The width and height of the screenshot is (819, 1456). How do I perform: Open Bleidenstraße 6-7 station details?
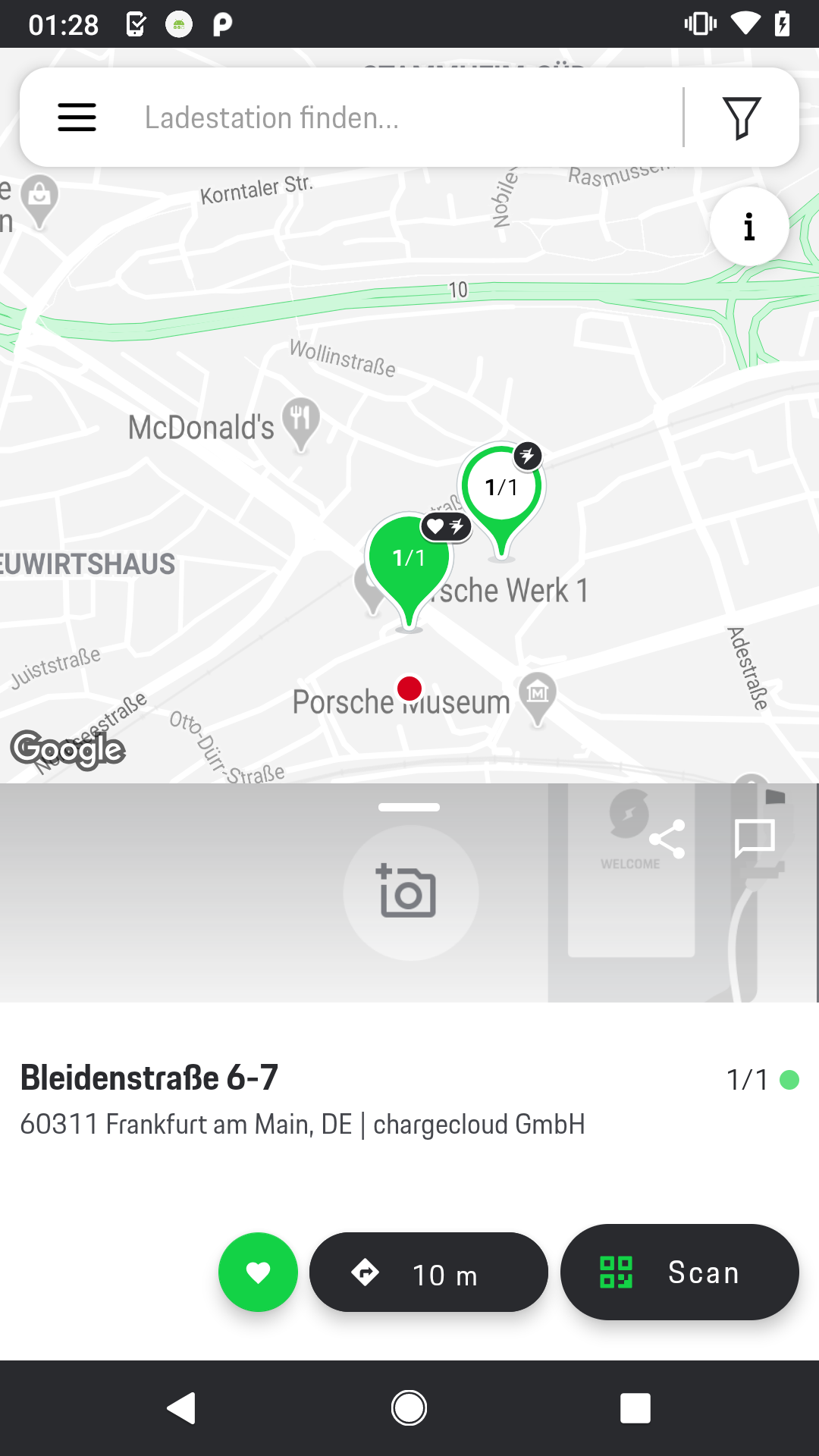pyautogui.click(x=303, y=1100)
